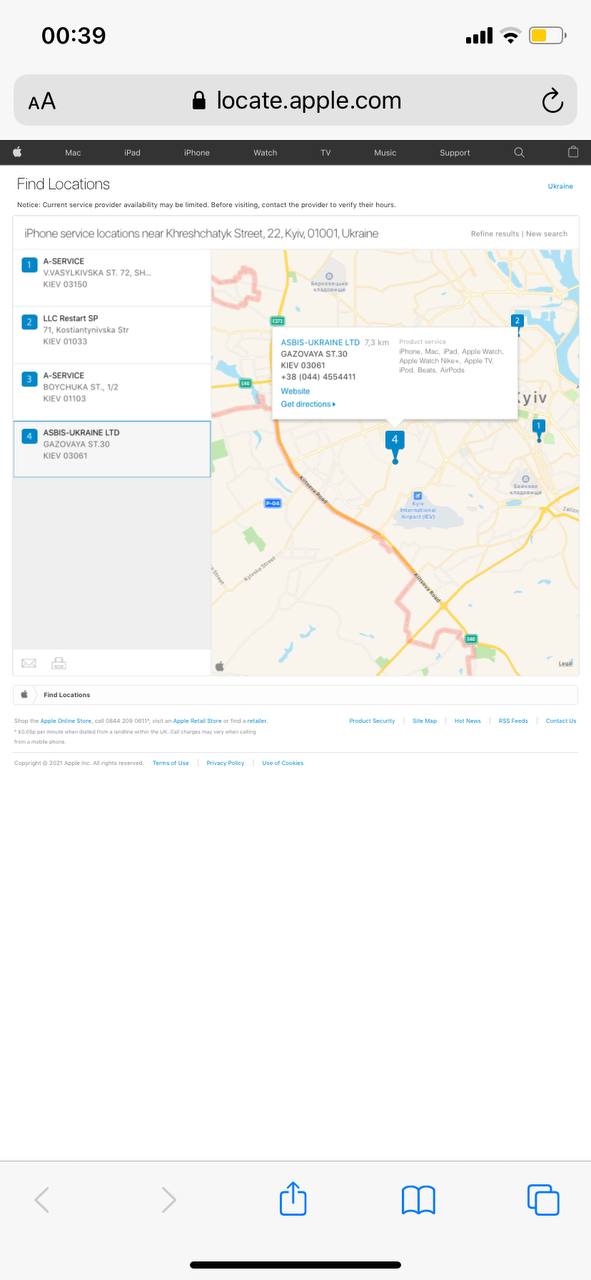
Task: Tap Refine results link
Action: coord(495,234)
